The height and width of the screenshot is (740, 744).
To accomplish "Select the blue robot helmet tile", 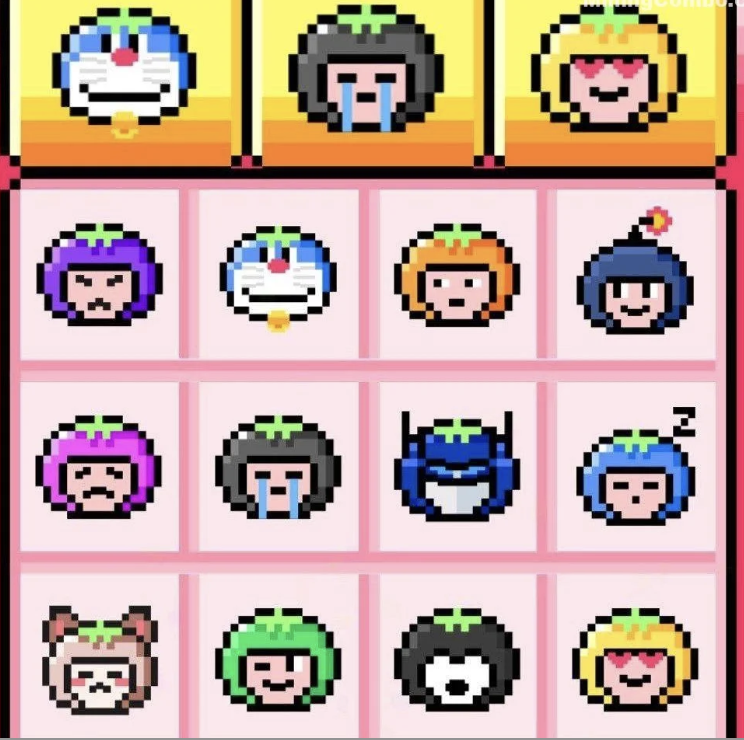I will [x=455, y=467].
